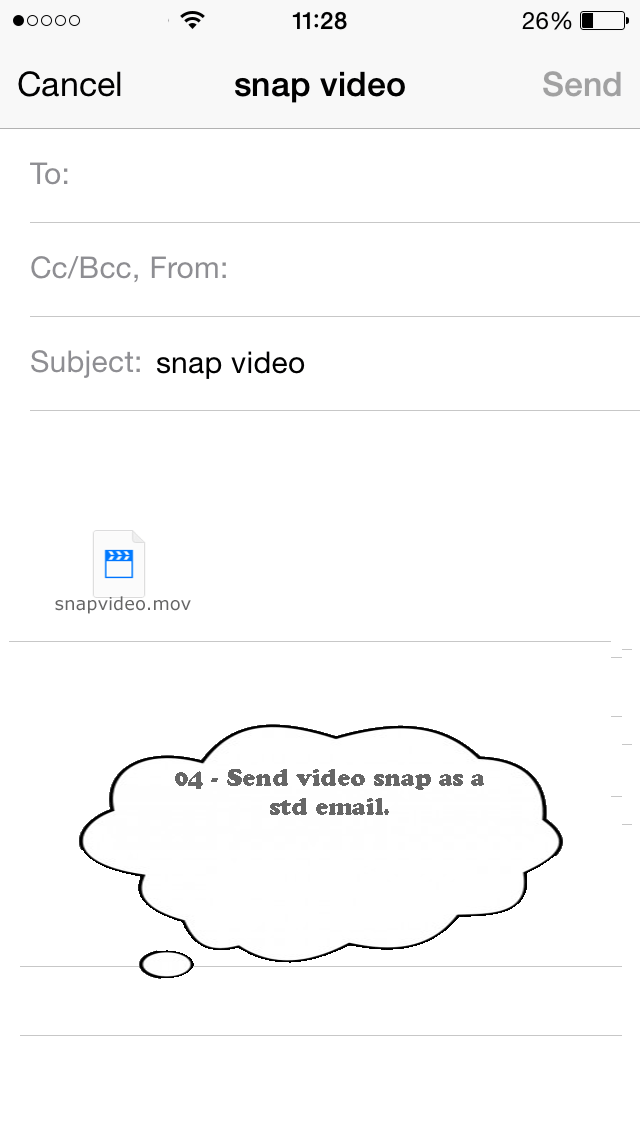
Task: Select the To recipient field
Action: coord(334,175)
